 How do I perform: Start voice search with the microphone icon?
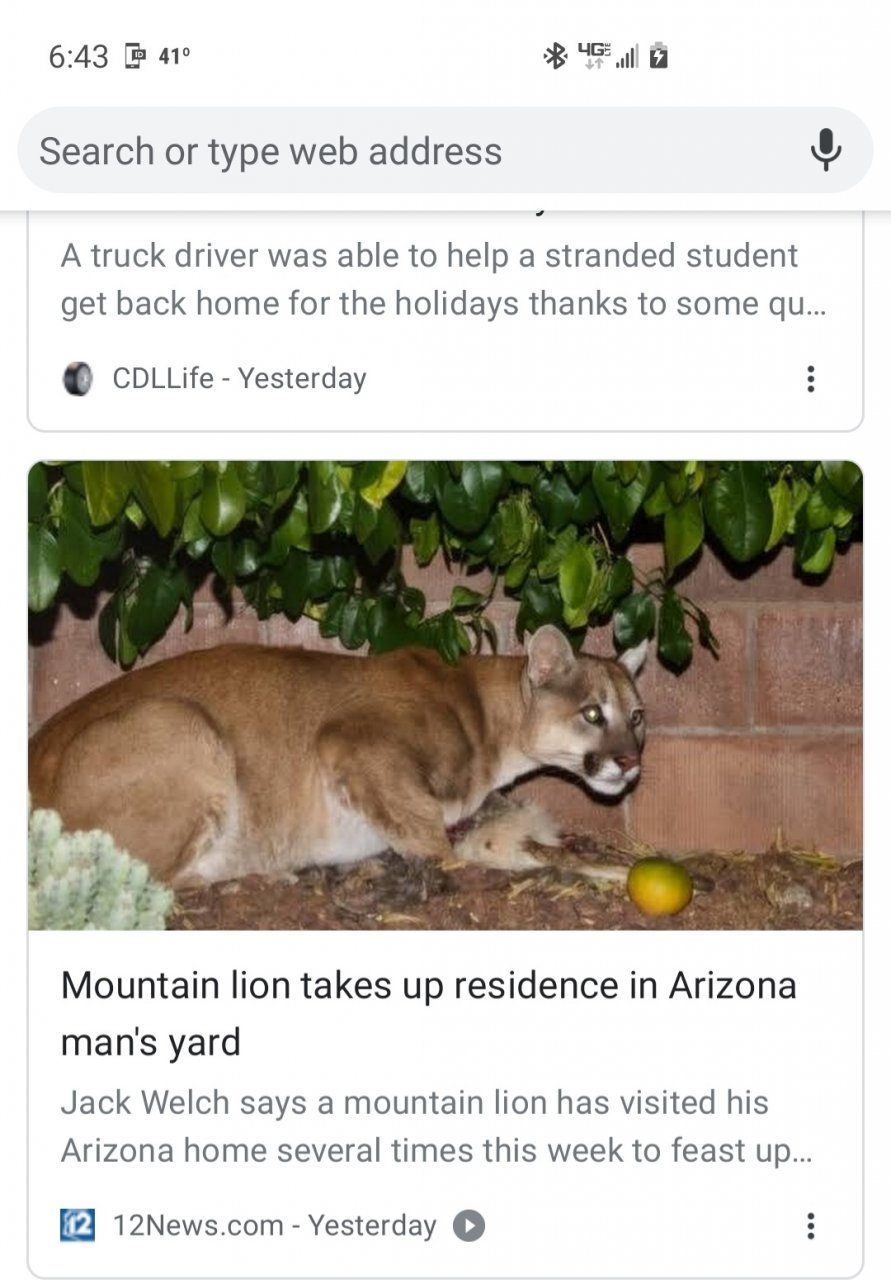tap(825, 151)
